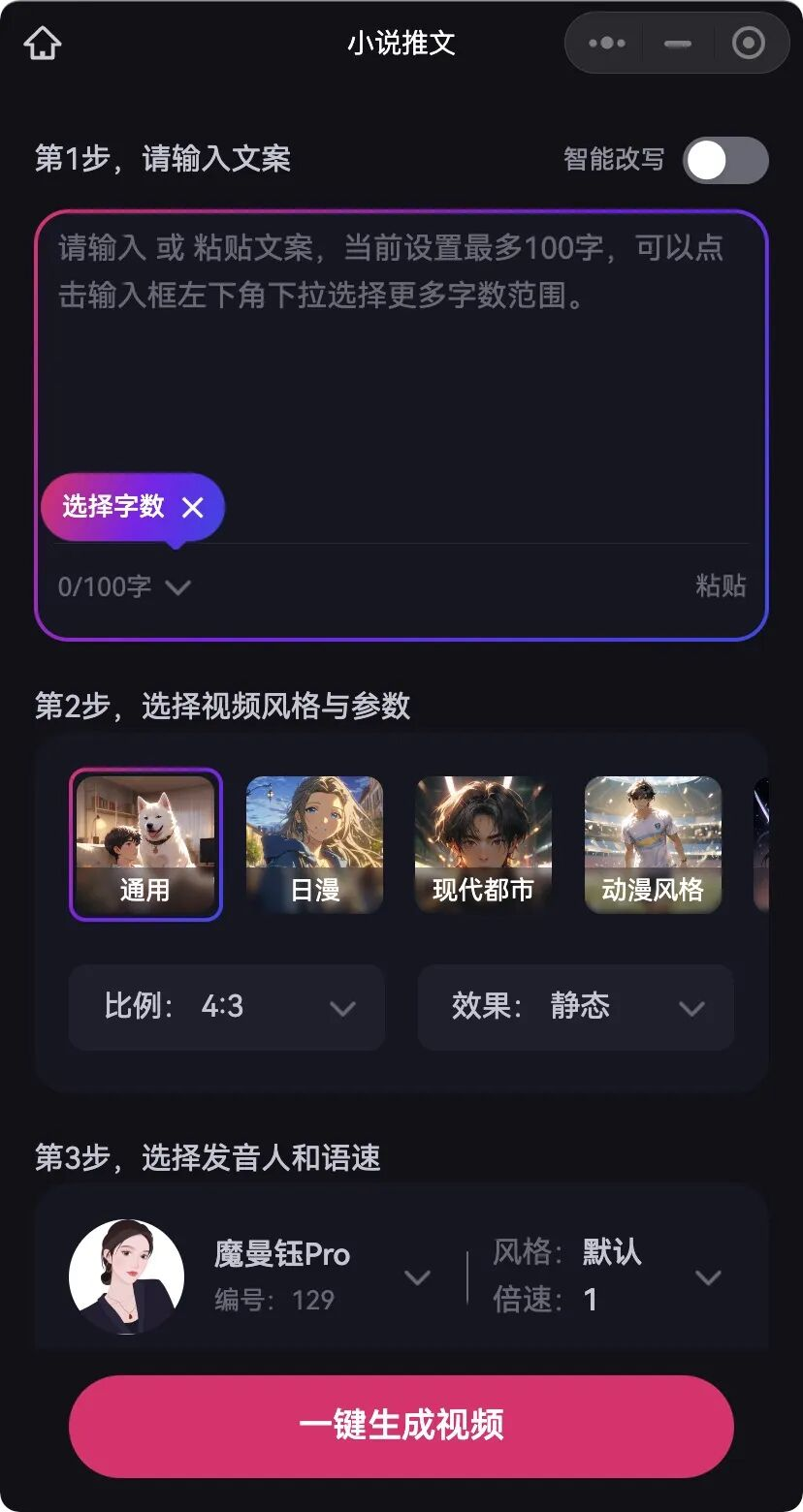Click the 魔曼钰Pro voice name entry
This screenshot has height=1512, width=803.
[x=281, y=1254]
